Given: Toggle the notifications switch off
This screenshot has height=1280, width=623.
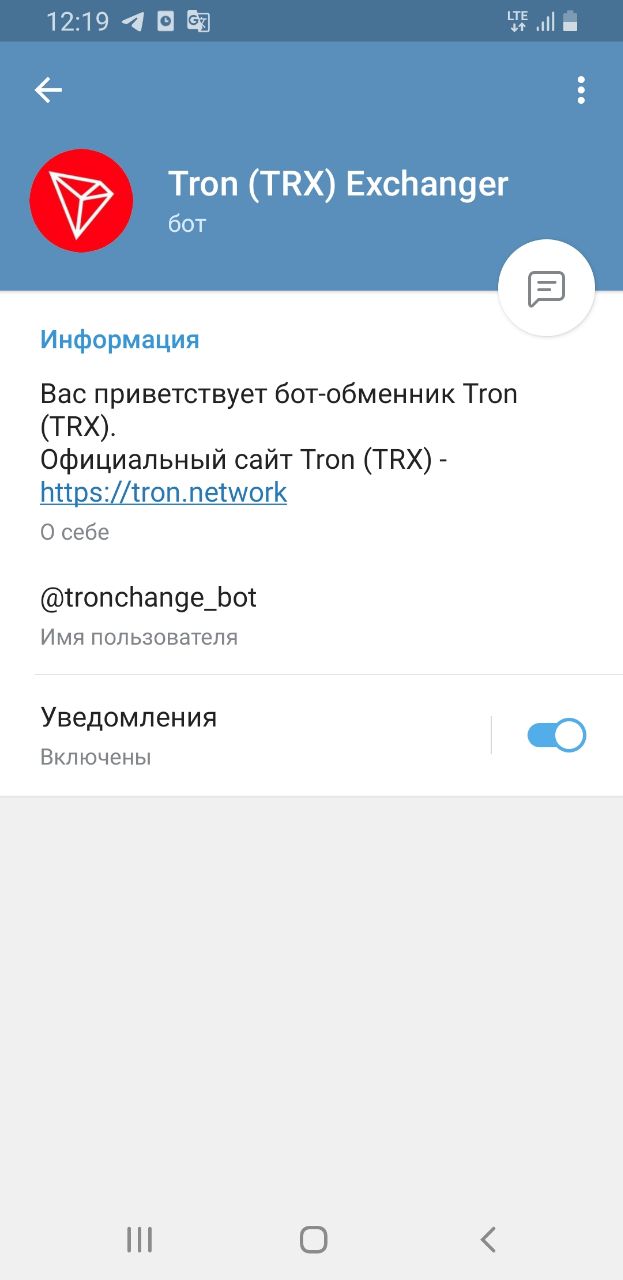Looking at the screenshot, I should click(556, 735).
